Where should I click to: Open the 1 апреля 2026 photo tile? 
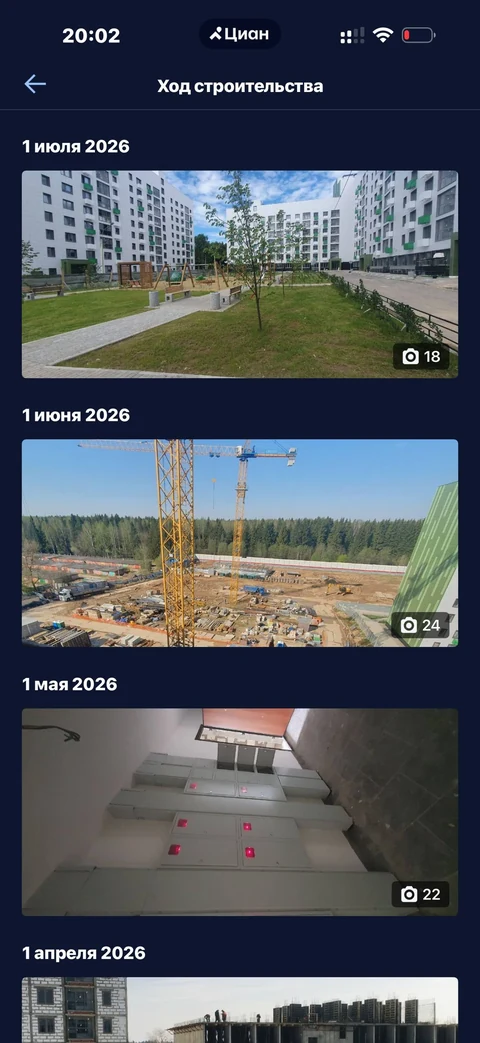(x=240, y=1010)
